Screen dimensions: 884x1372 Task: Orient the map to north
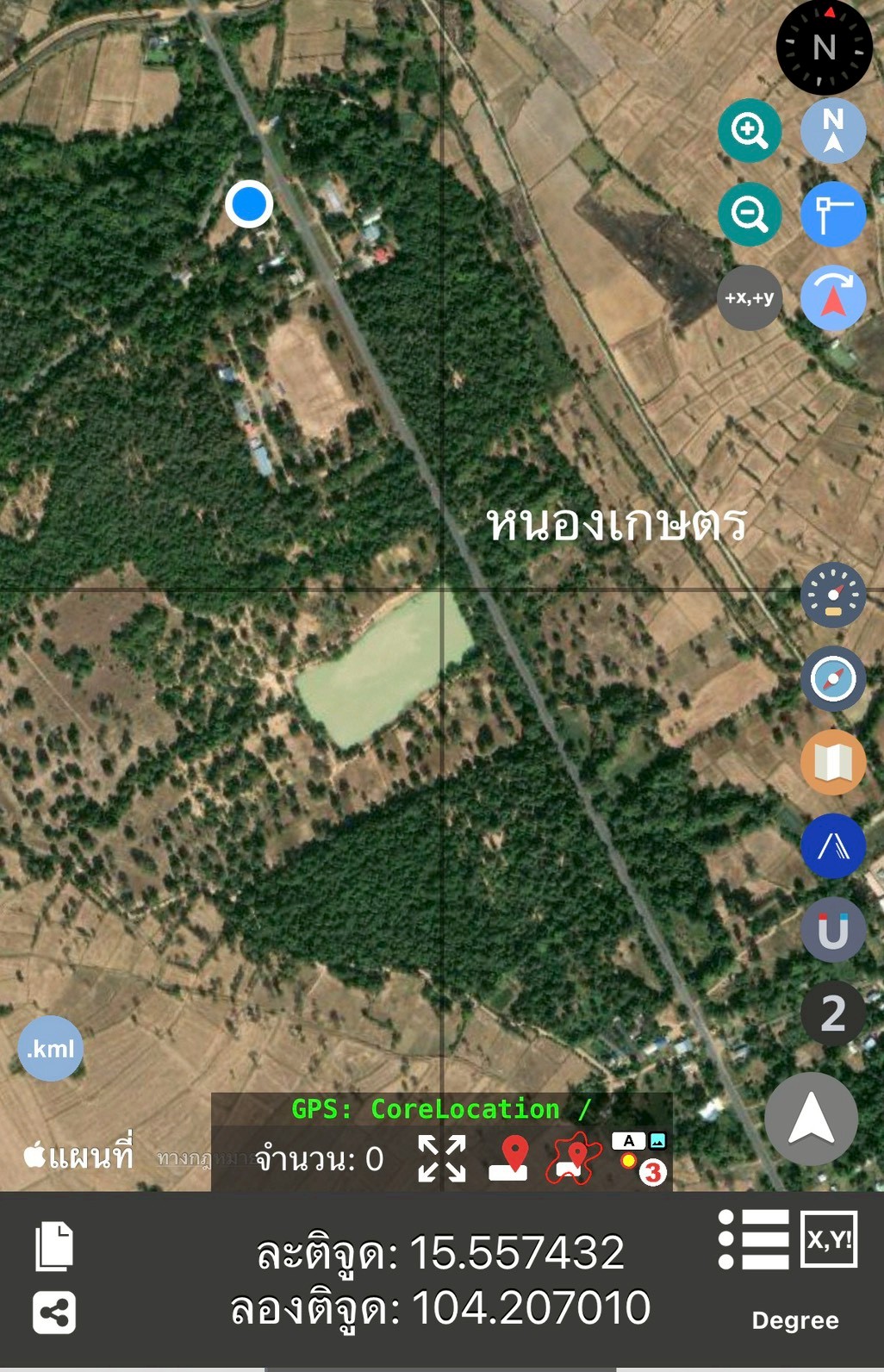tap(832, 131)
